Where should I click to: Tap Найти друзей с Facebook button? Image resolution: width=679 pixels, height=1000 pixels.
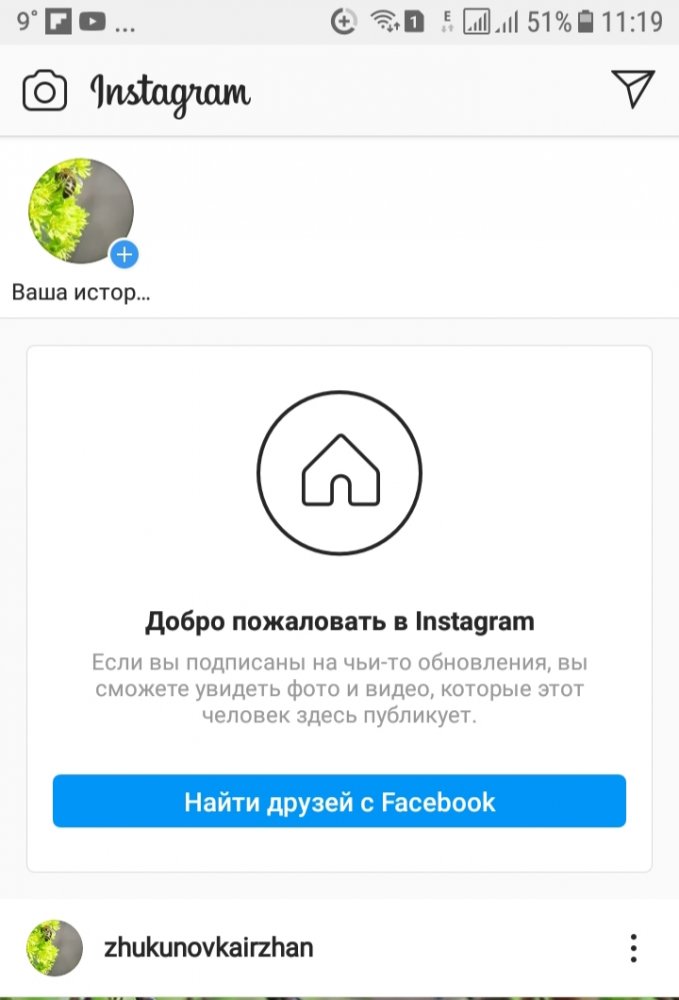339,801
